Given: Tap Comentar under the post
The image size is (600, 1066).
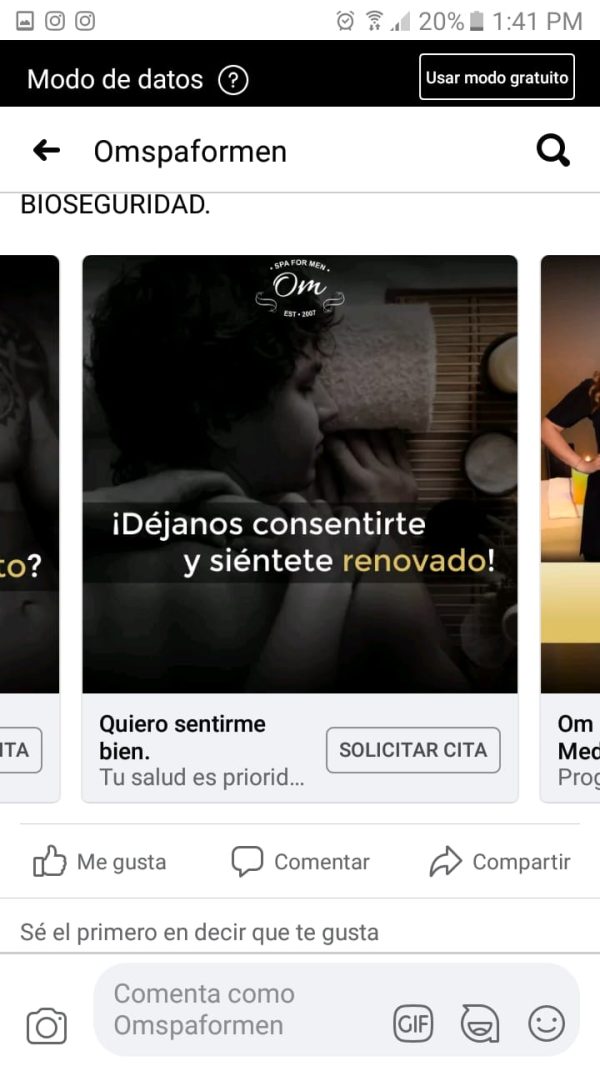Looking at the screenshot, I should point(300,862).
